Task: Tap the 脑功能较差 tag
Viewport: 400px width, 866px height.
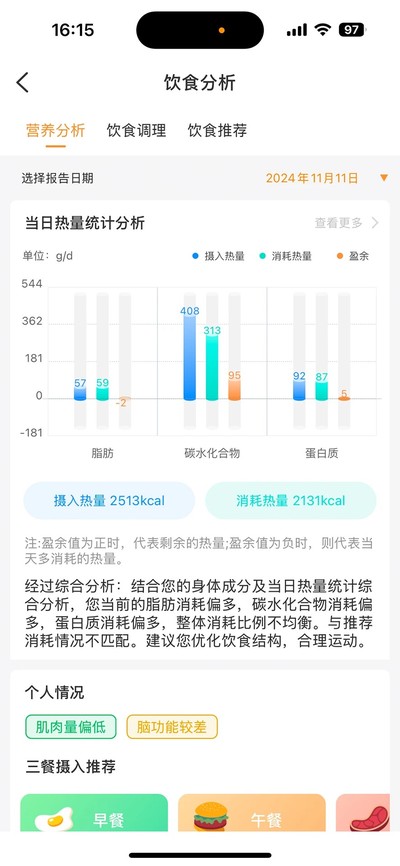Action: pos(172,727)
